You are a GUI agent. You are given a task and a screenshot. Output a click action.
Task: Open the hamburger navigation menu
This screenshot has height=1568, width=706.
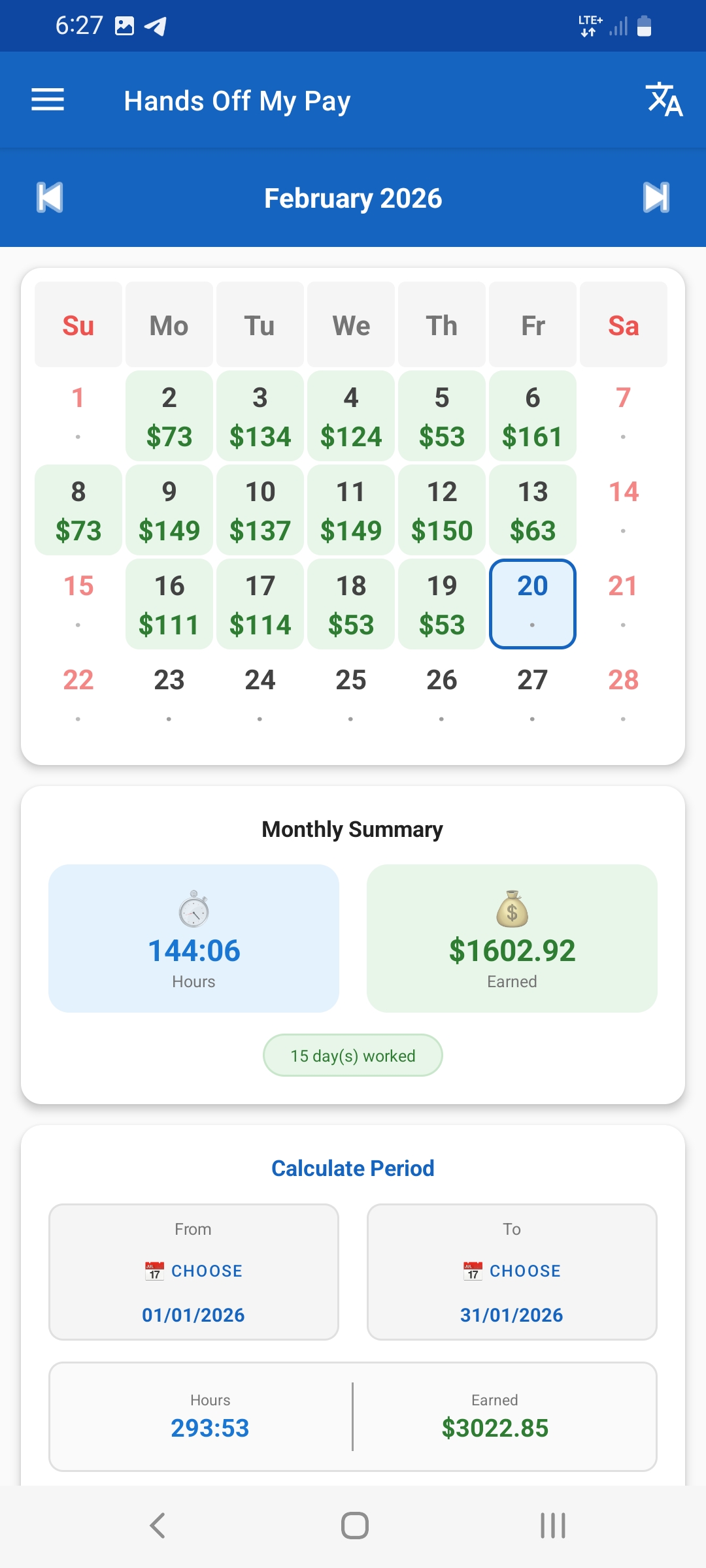point(46,100)
